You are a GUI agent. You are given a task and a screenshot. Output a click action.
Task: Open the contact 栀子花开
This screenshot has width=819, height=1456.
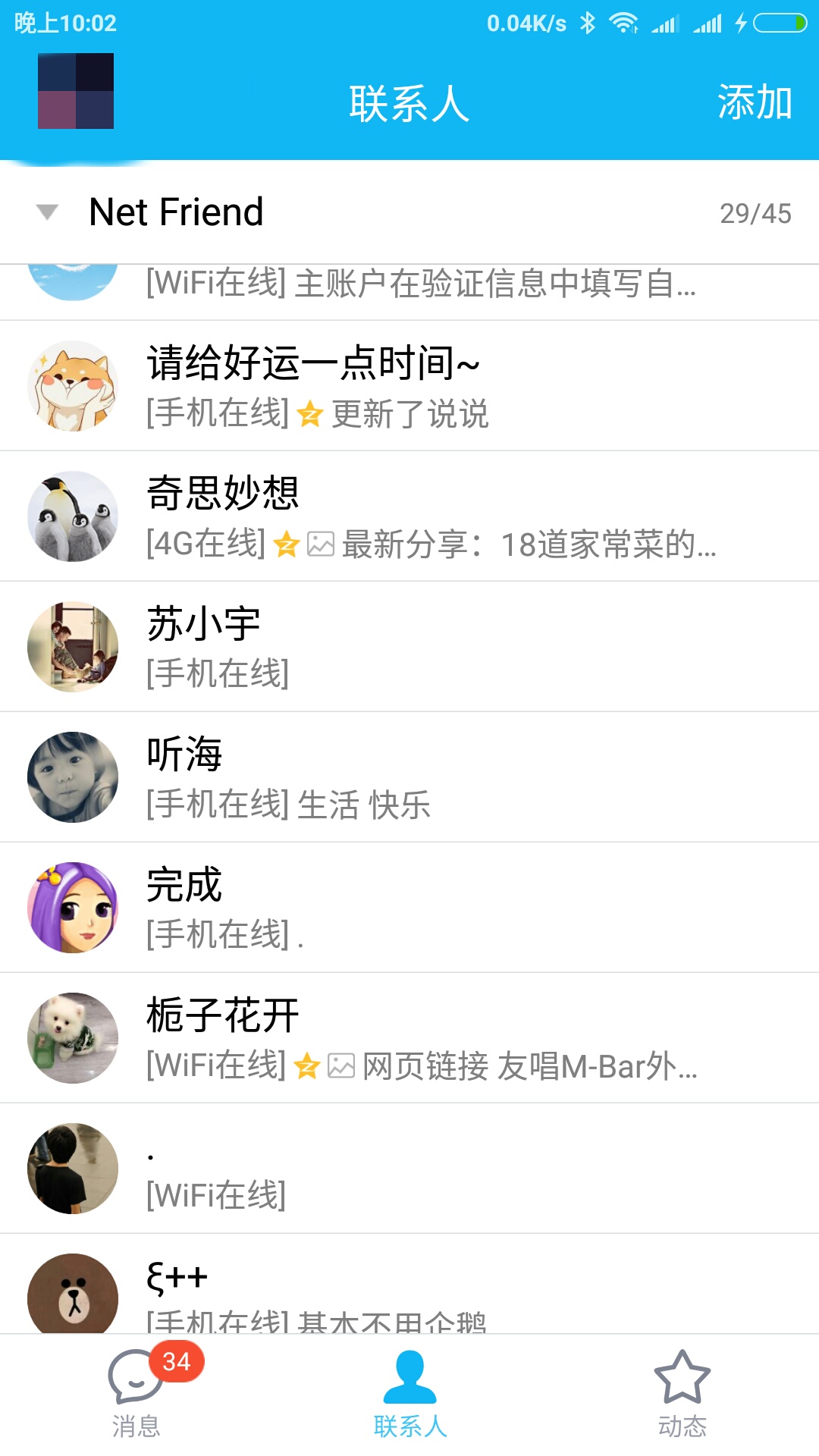(409, 1038)
